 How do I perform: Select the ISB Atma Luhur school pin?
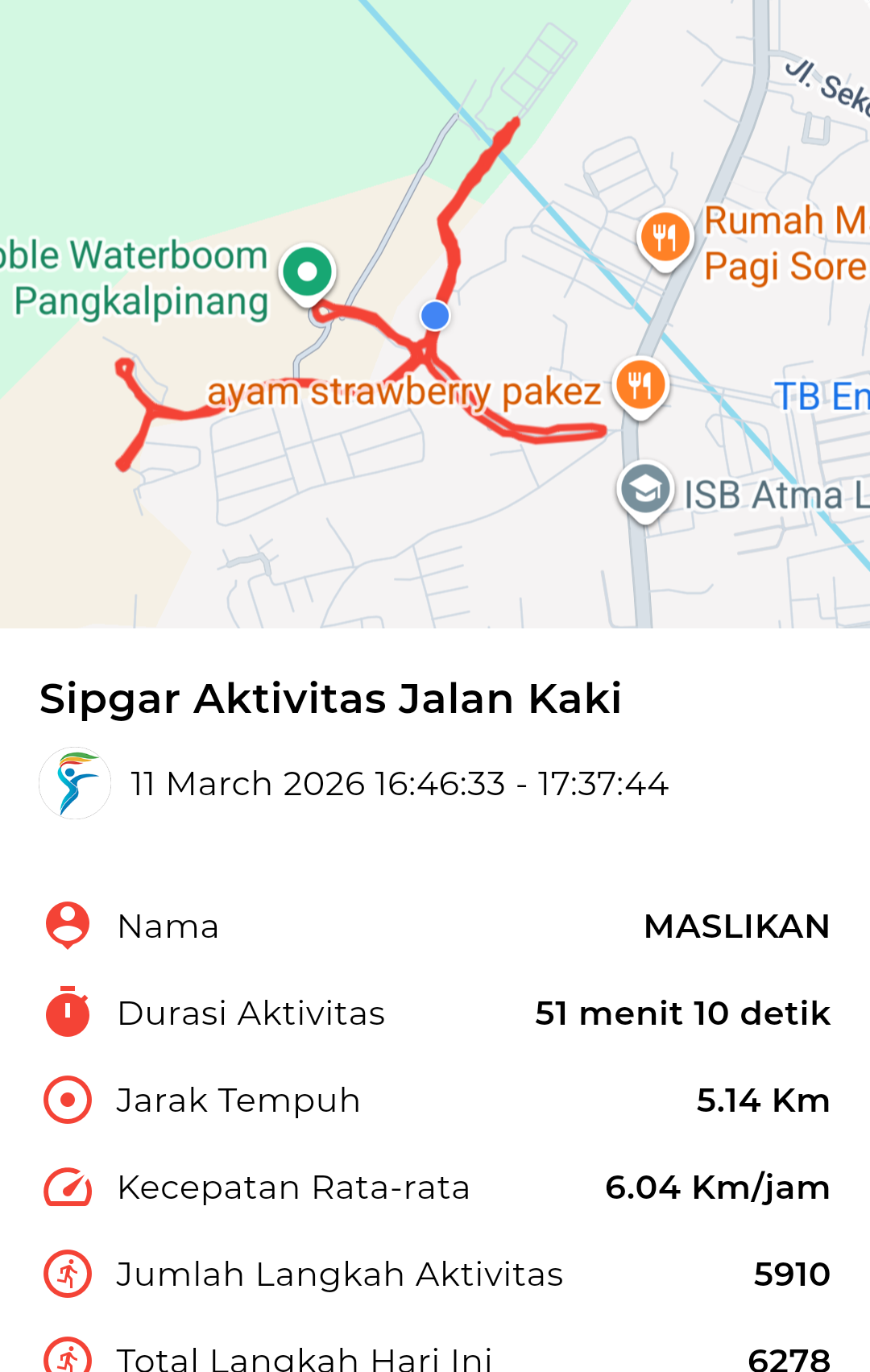[645, 489]
